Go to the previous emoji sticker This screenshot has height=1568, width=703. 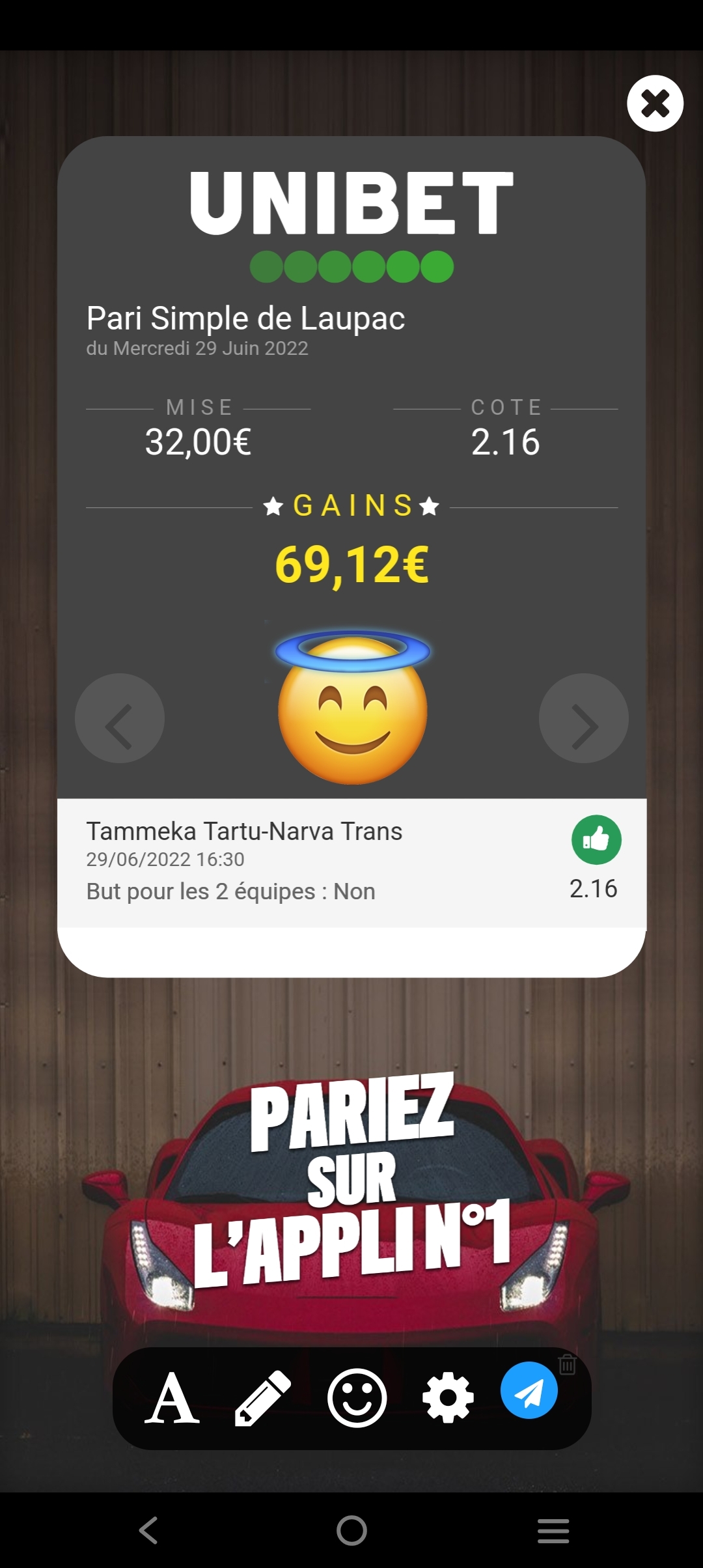point(120,719)
